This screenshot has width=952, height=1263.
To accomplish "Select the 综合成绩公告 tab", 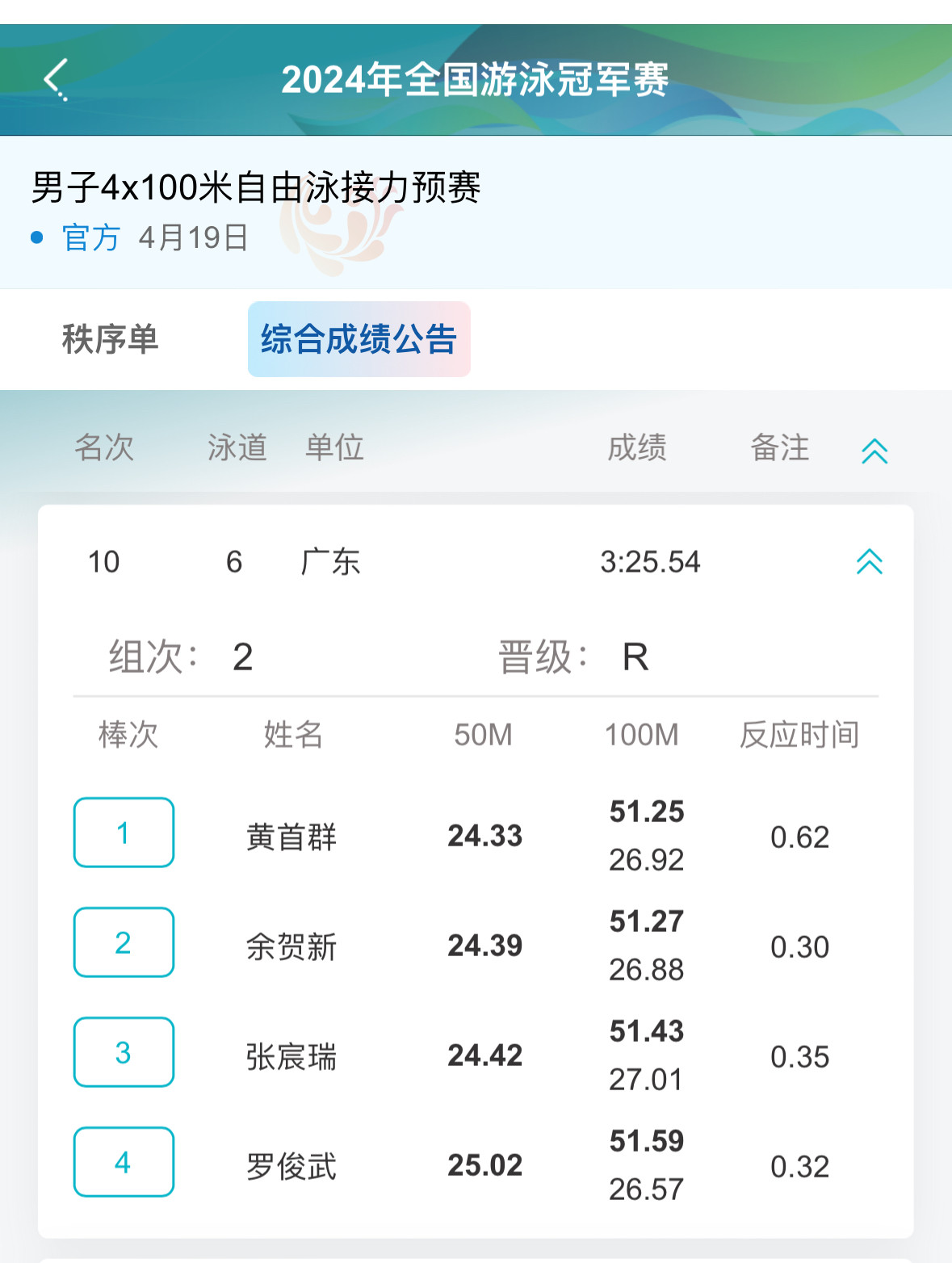I will click(x=359, y=339).
